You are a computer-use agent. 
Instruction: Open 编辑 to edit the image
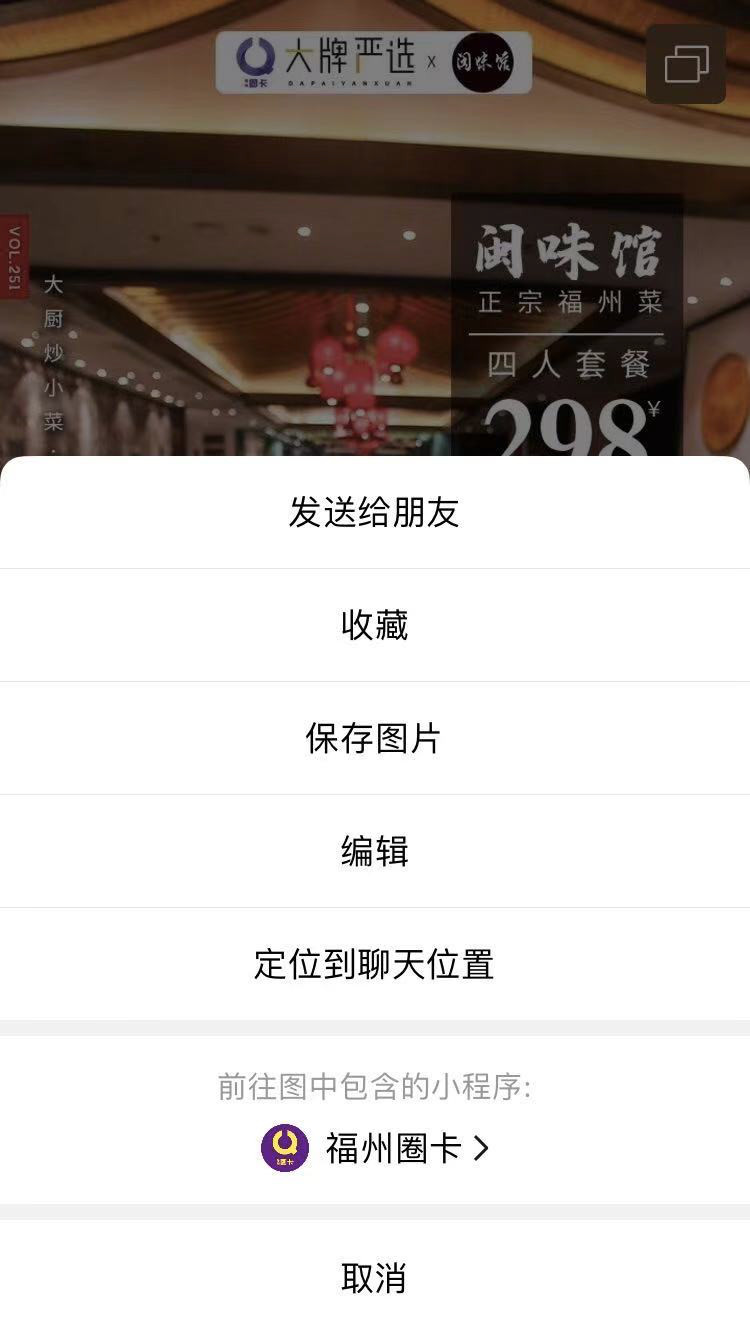click(x=374, y=852)
